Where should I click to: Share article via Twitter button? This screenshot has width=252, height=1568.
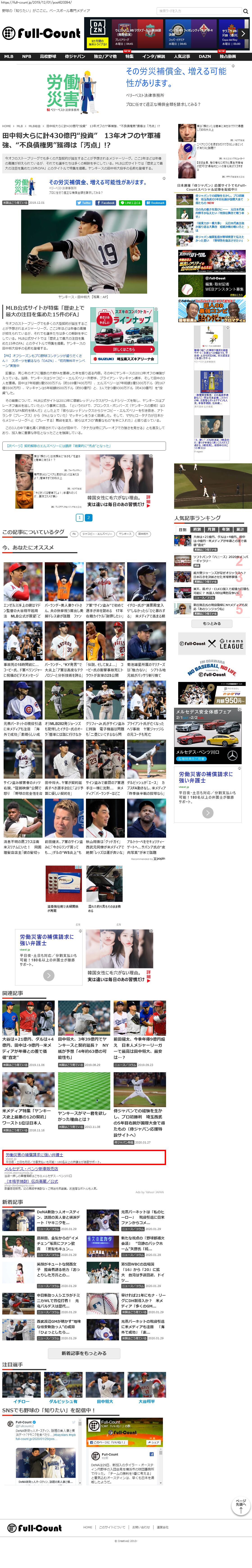85,203
